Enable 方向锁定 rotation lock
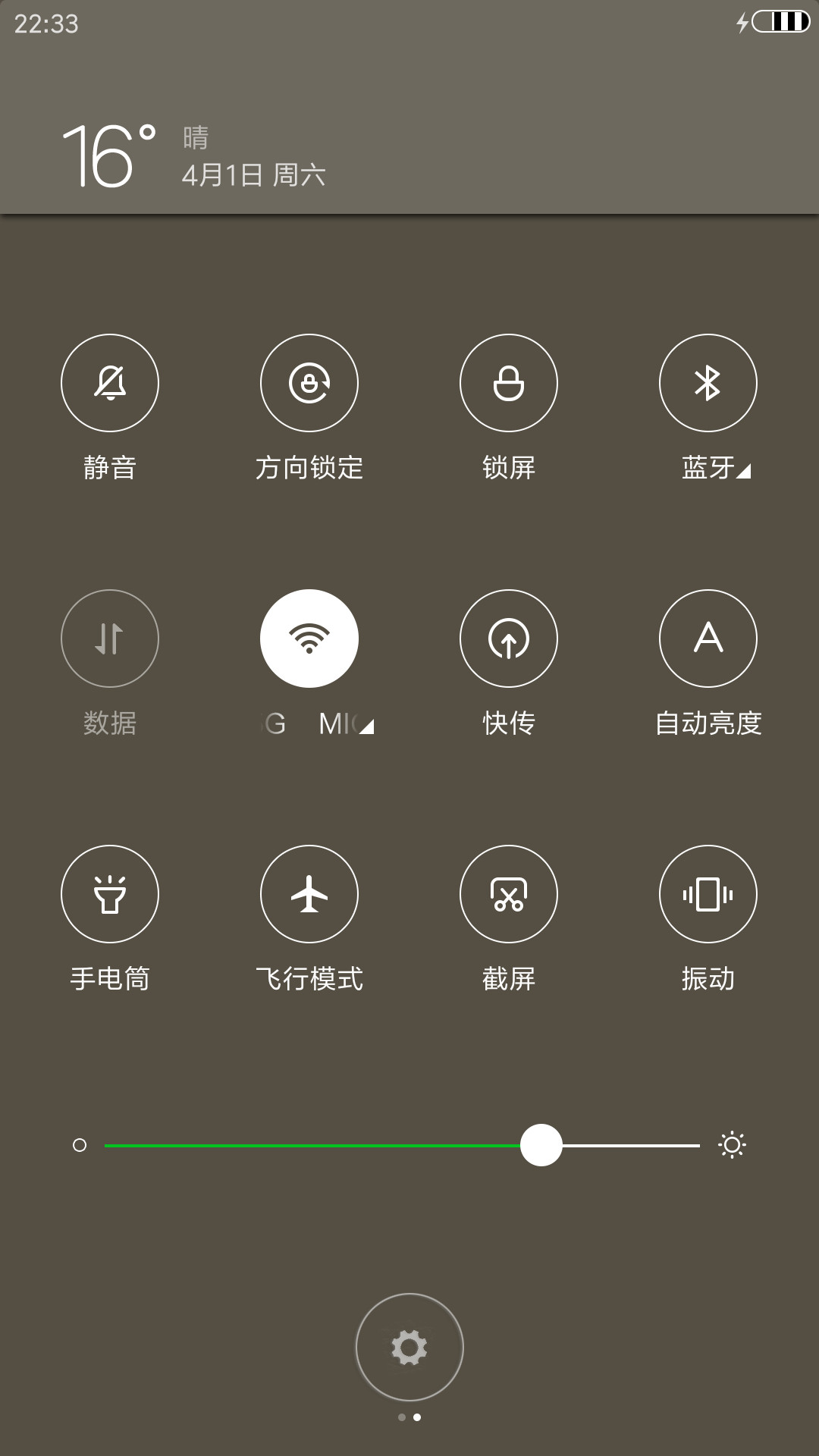Viewport: 819px width, 1456px height. pos(309,383)
